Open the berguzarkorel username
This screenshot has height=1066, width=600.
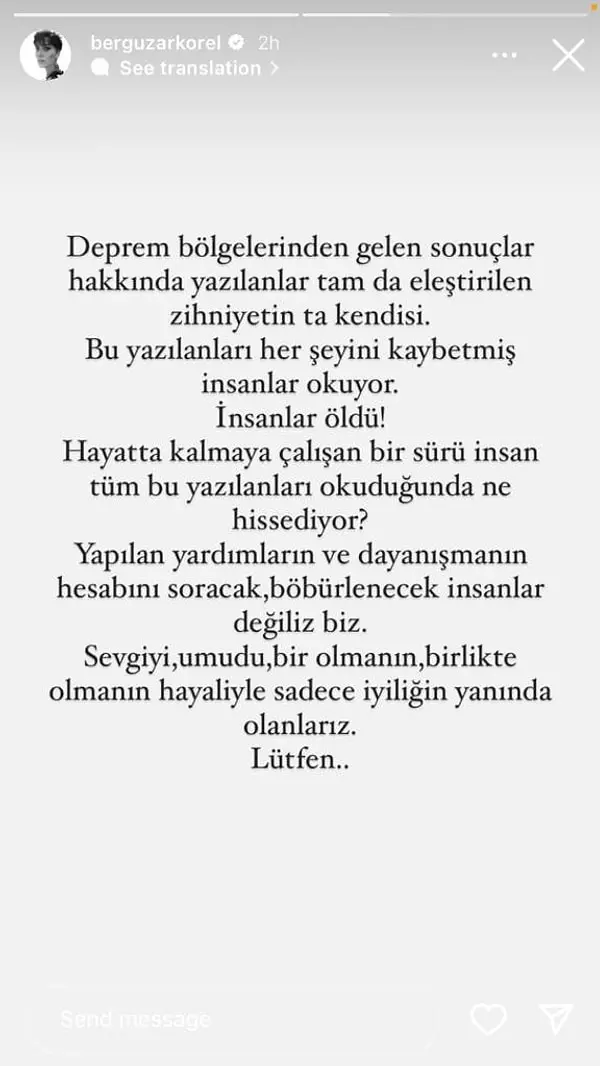(x=156, y=44)
